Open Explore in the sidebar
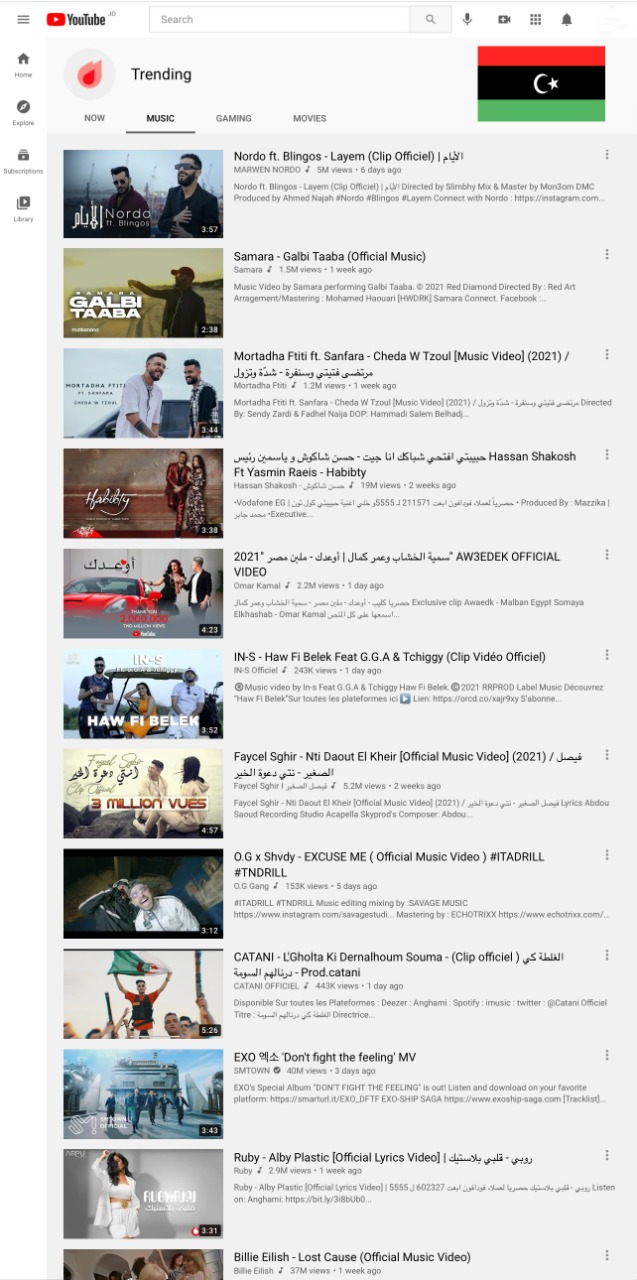Screen dimensions: 637x1280 [23, 112]
